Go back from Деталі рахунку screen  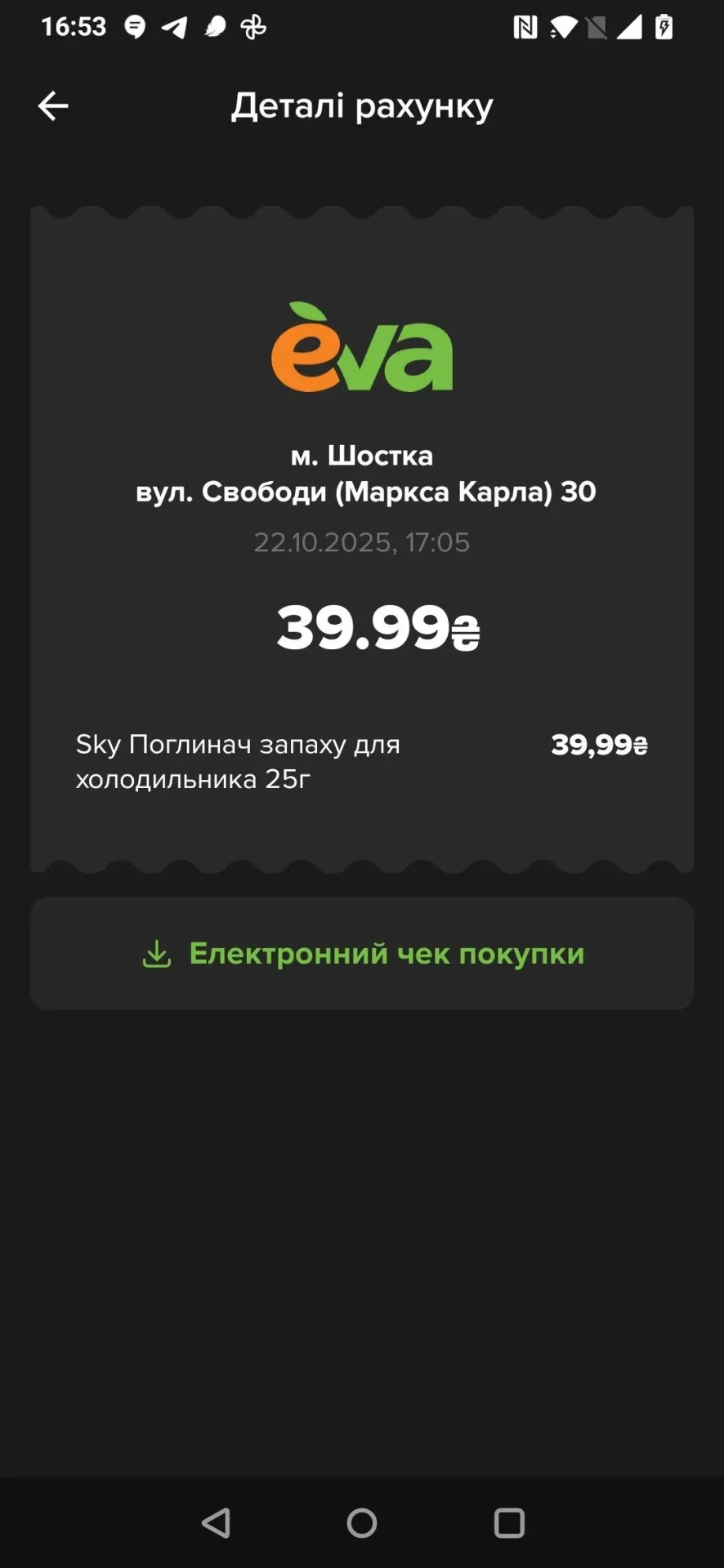coord(53,106)
